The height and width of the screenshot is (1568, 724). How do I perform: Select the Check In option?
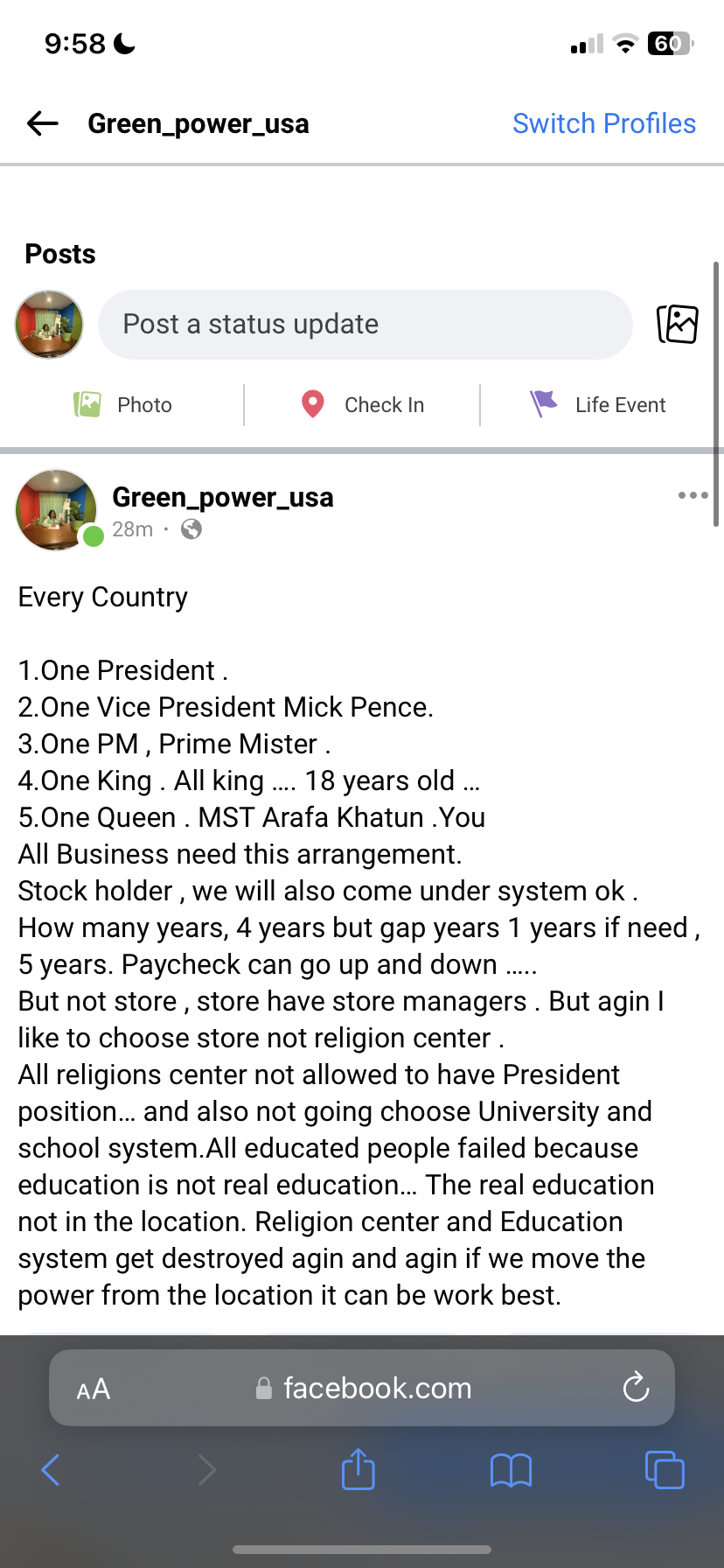coord(363,404)
